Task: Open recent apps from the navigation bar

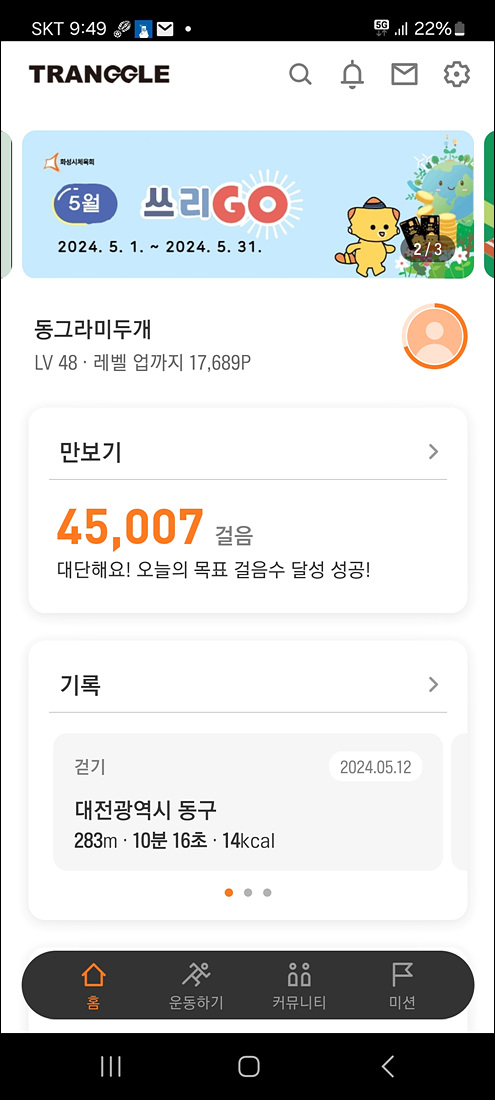Action: click(111, 1066)
